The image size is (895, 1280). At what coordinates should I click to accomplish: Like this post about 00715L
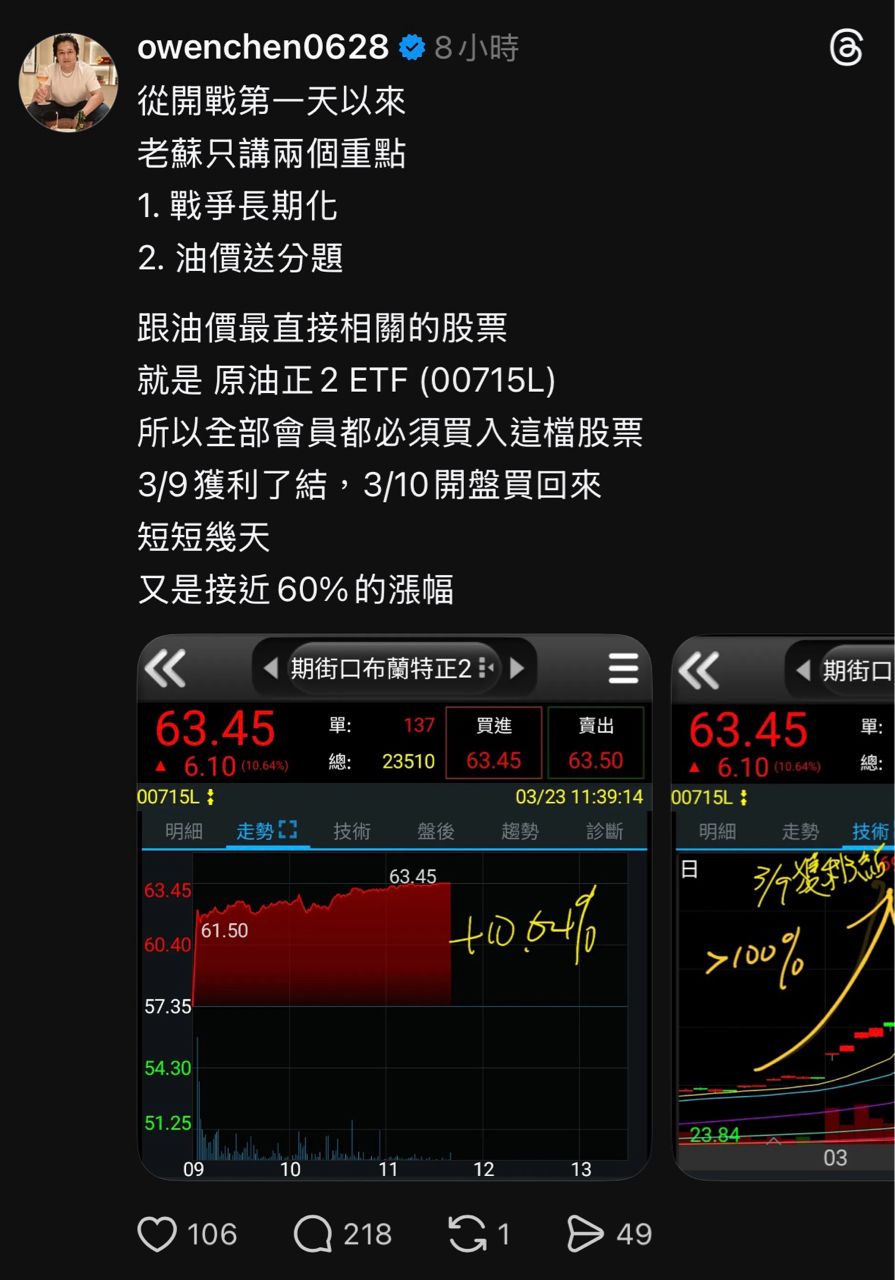tap(158, 1234)
